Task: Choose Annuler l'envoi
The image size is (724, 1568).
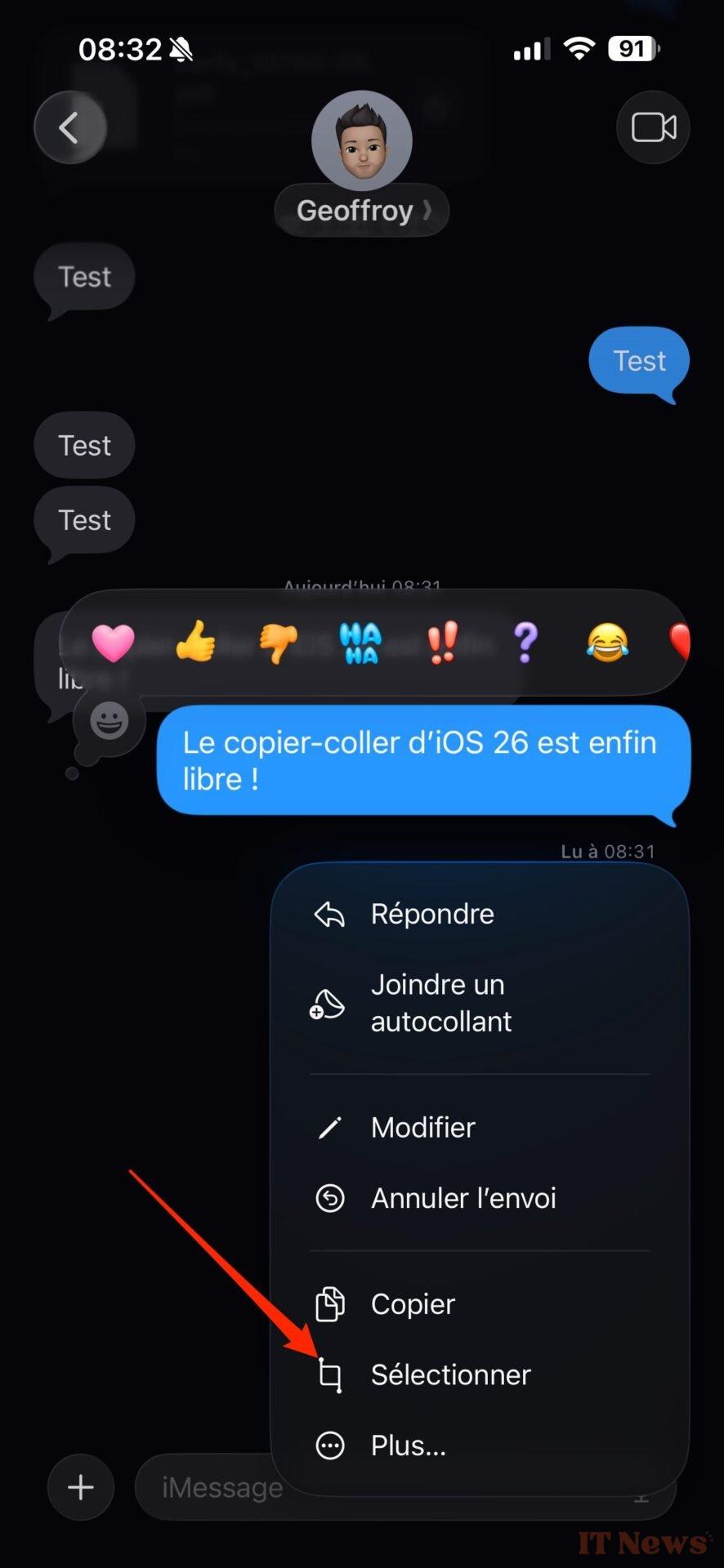Action: [480, 1198]
